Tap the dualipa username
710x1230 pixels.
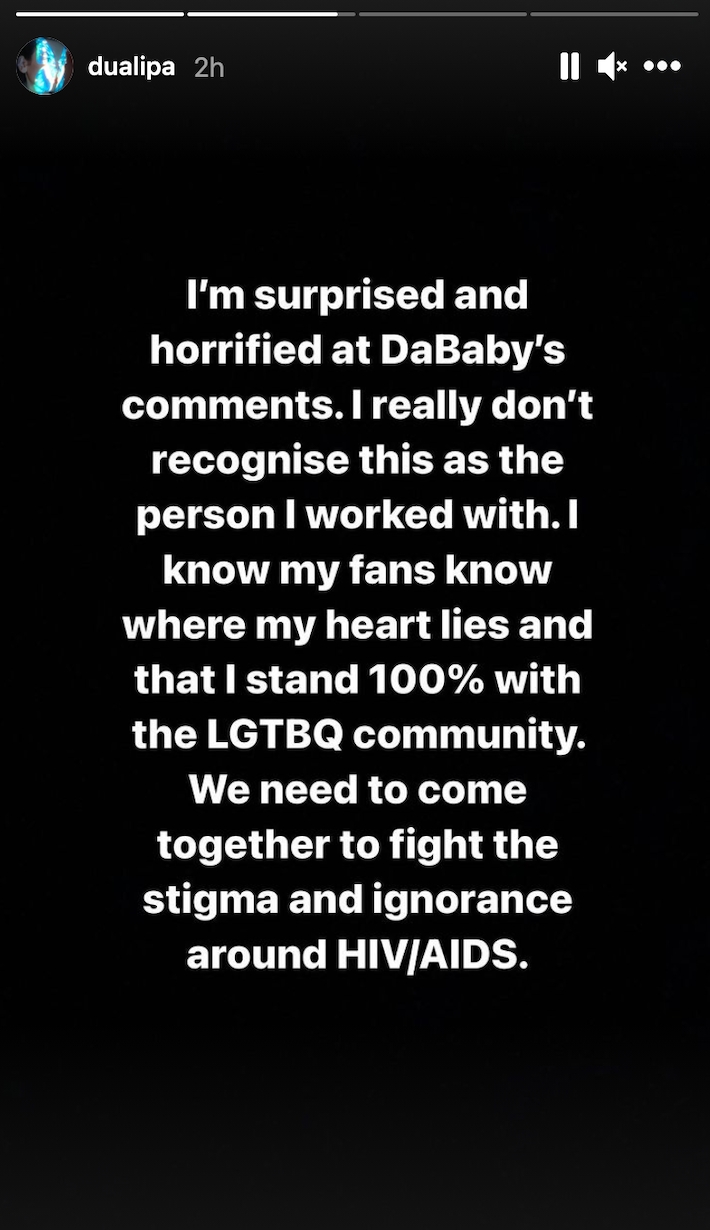131,68
